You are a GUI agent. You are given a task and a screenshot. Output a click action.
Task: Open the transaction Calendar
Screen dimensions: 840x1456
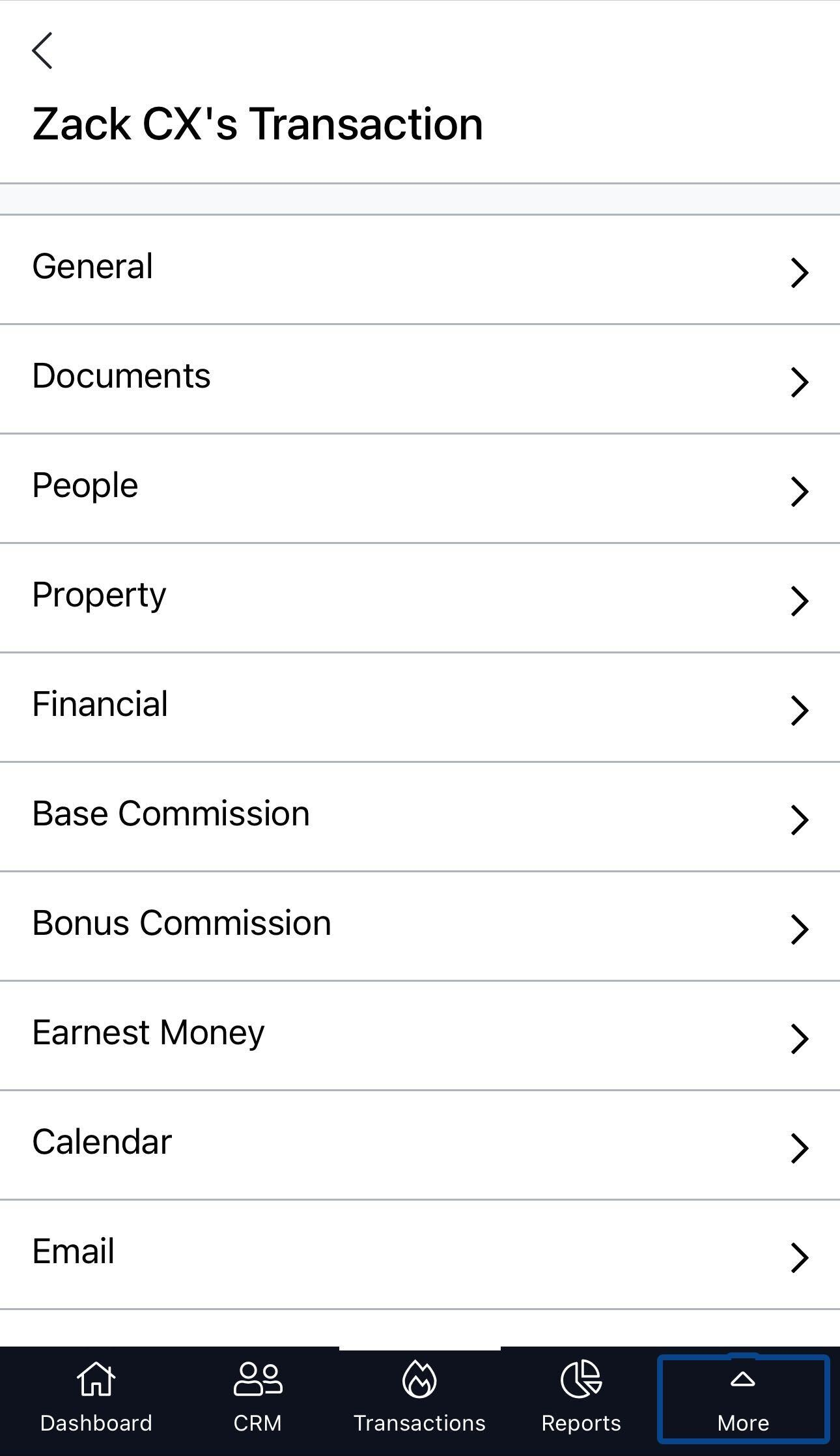coord(419,1145)
